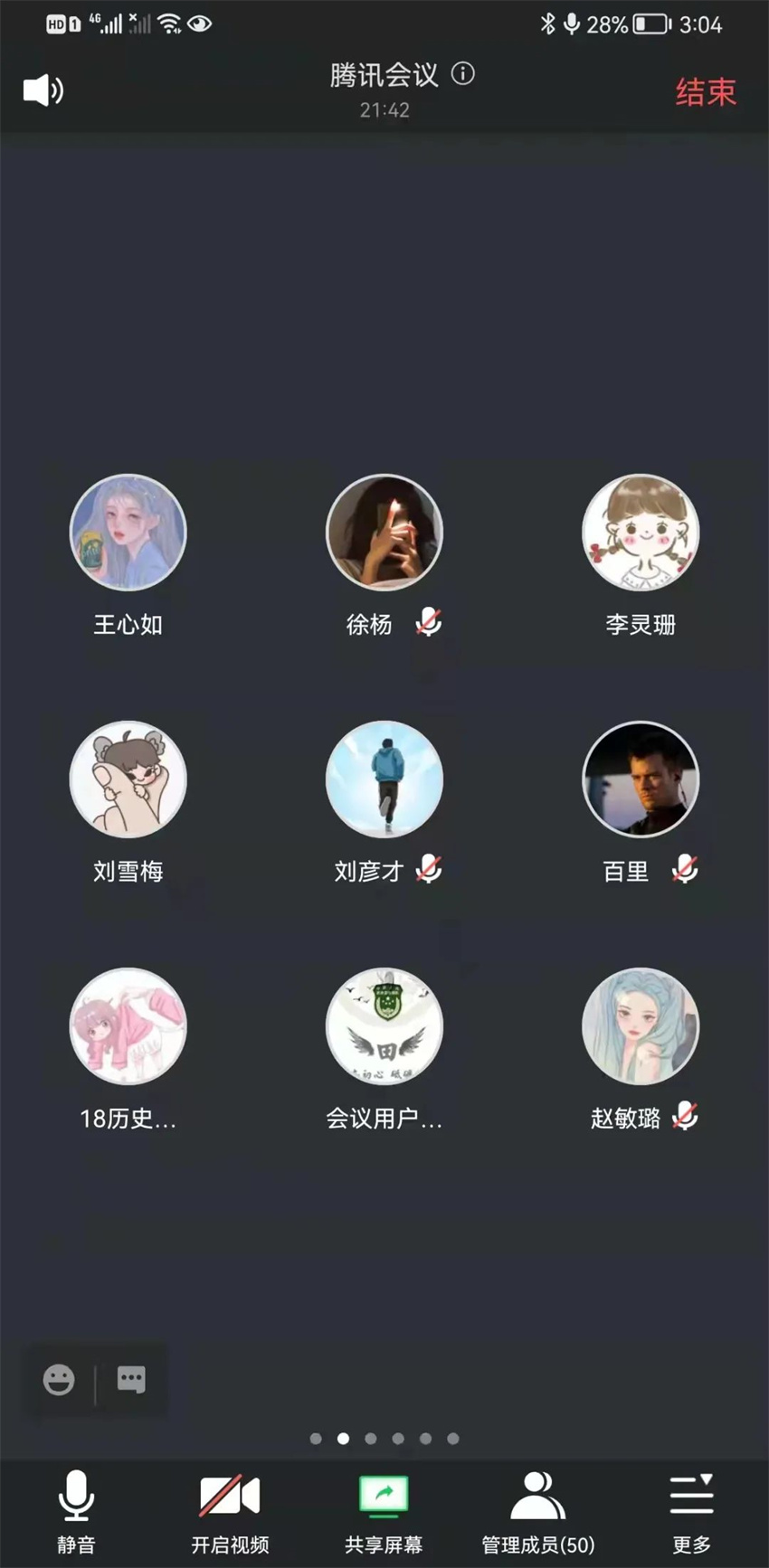The width and height of the screenshot is (769, 1568).
Task: Open the 更多 menu
Action: coord(692,1510)
